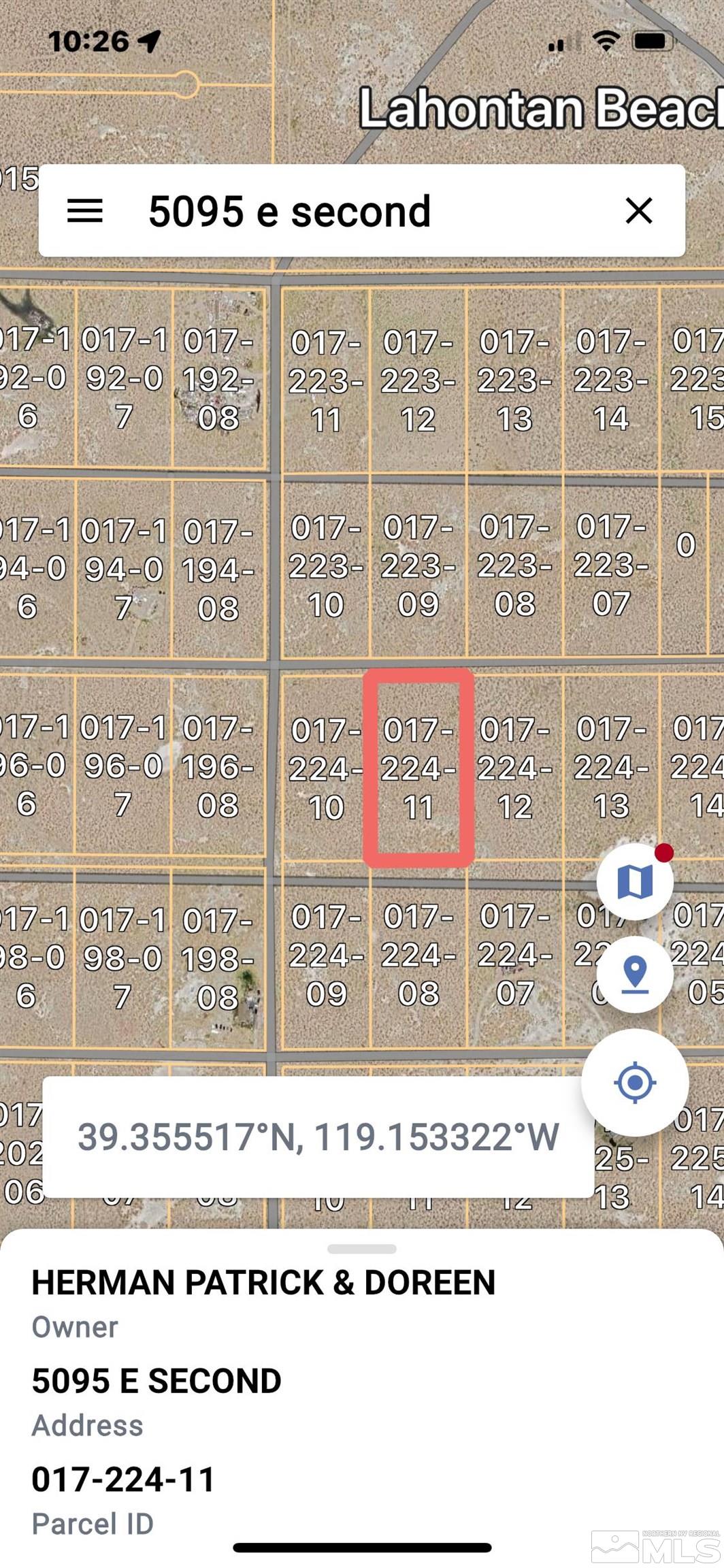Tap the coordinates box 39.355517°N
Viewport: 724px width, 1568px height.
coord(318,1137)
